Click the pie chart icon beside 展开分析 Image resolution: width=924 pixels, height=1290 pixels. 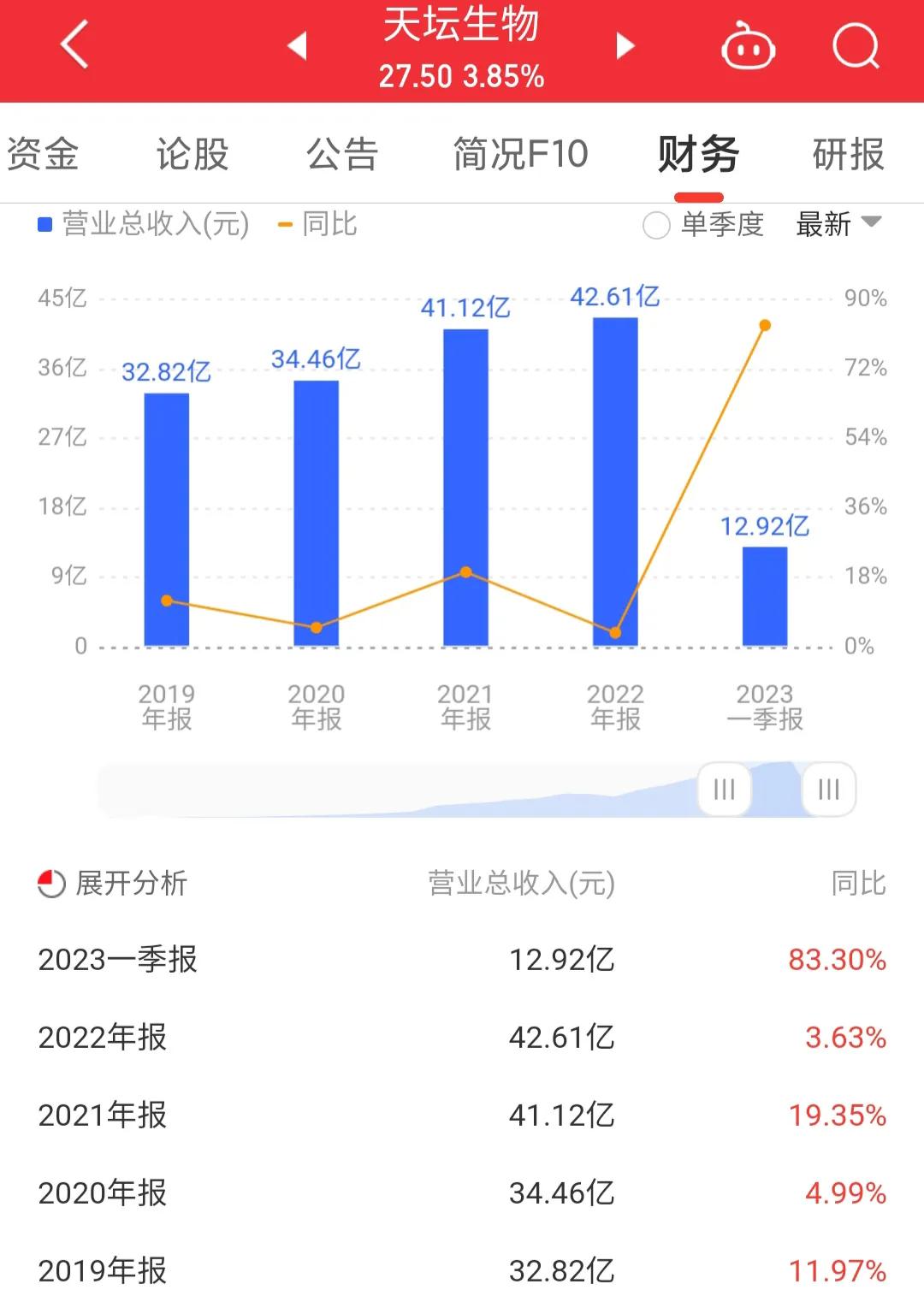(x=51, y=885)
